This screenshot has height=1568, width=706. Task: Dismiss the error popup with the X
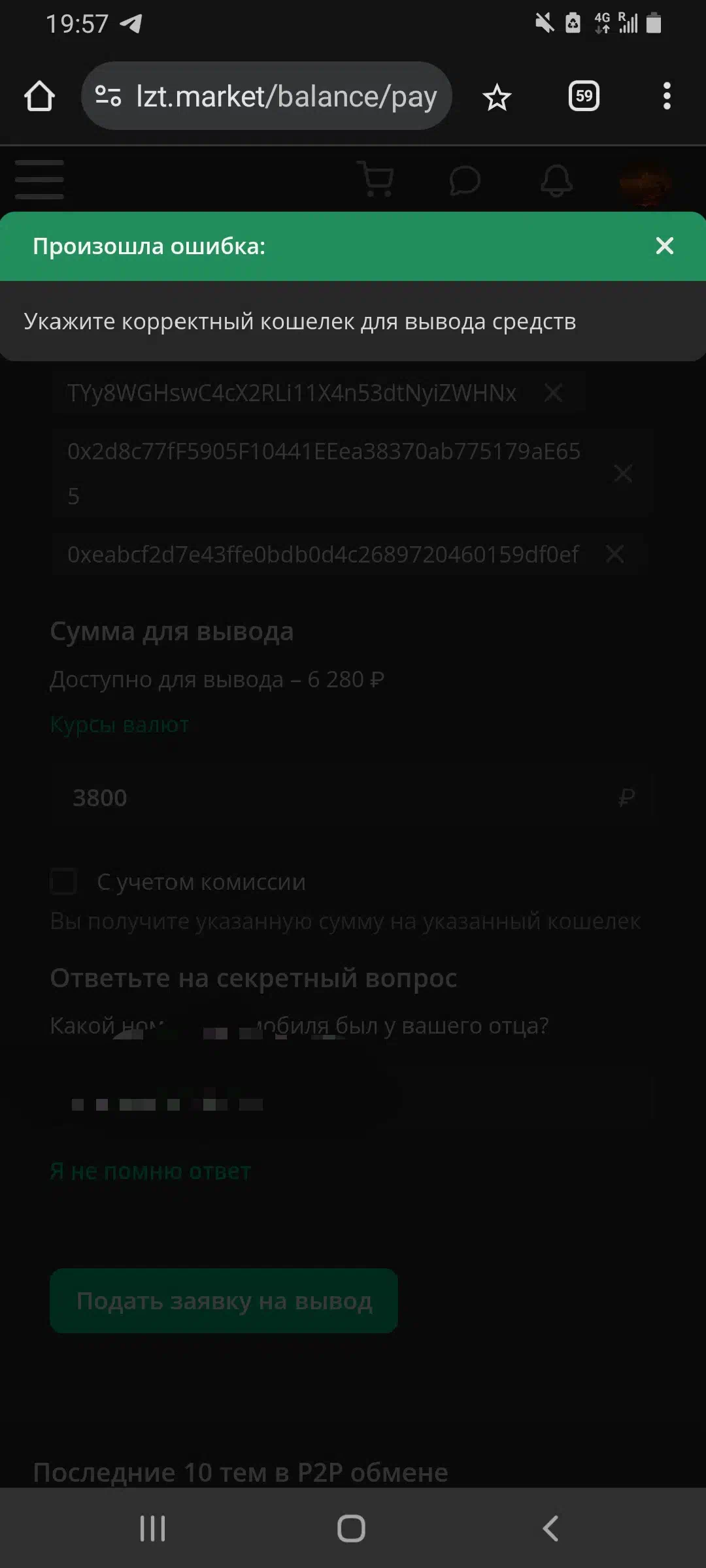tap(664, 246)
